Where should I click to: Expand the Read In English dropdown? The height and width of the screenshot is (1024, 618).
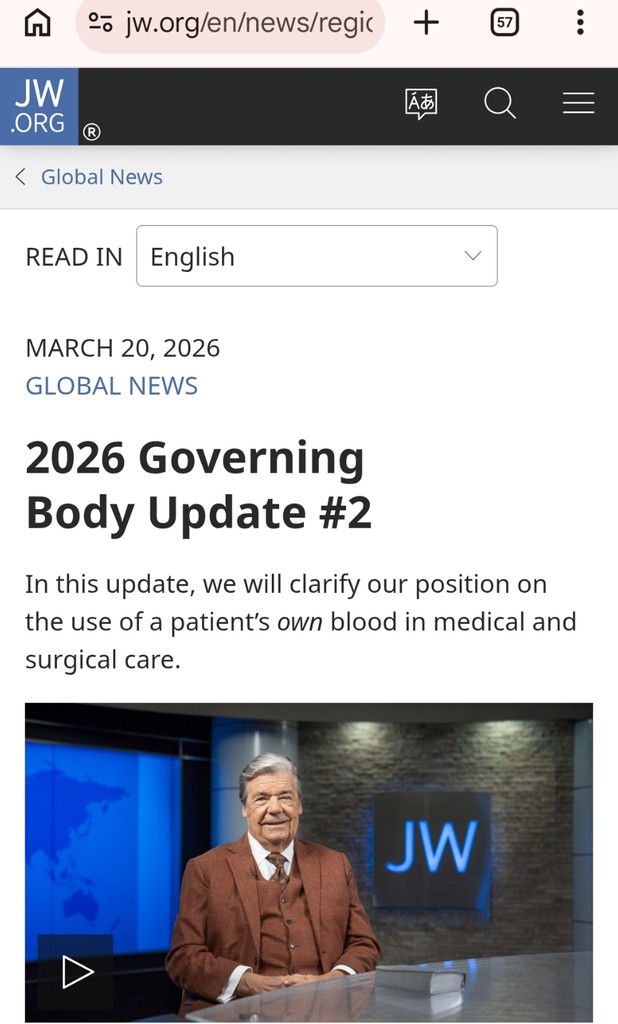coord(316,256)
